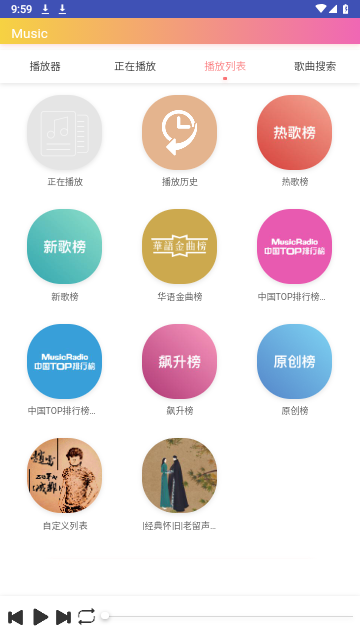Image resolution: width=360 pixels, height=640 pixels.
Task: Tap the playback progress slider
Action: click(x=229, y=616)
